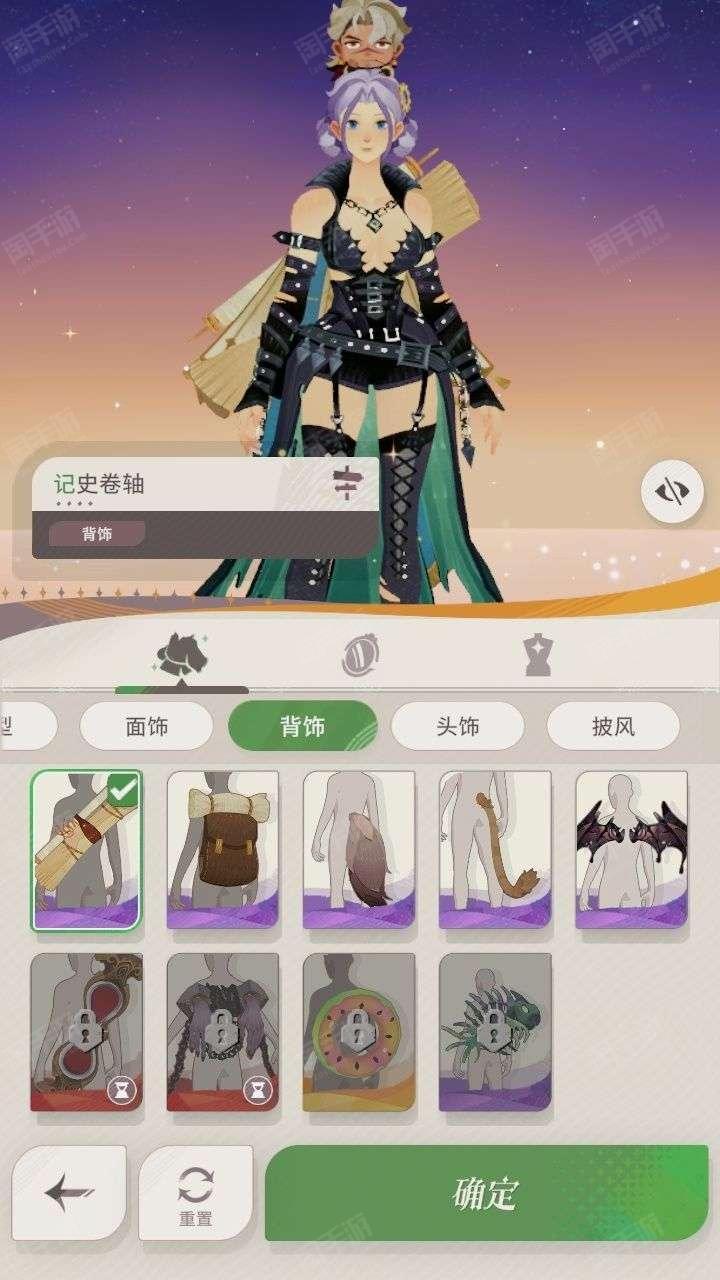The image size is (720, 1280).
Task: Tap the locked fish skeleton accessory
Action: click(x=495, y=1031)
